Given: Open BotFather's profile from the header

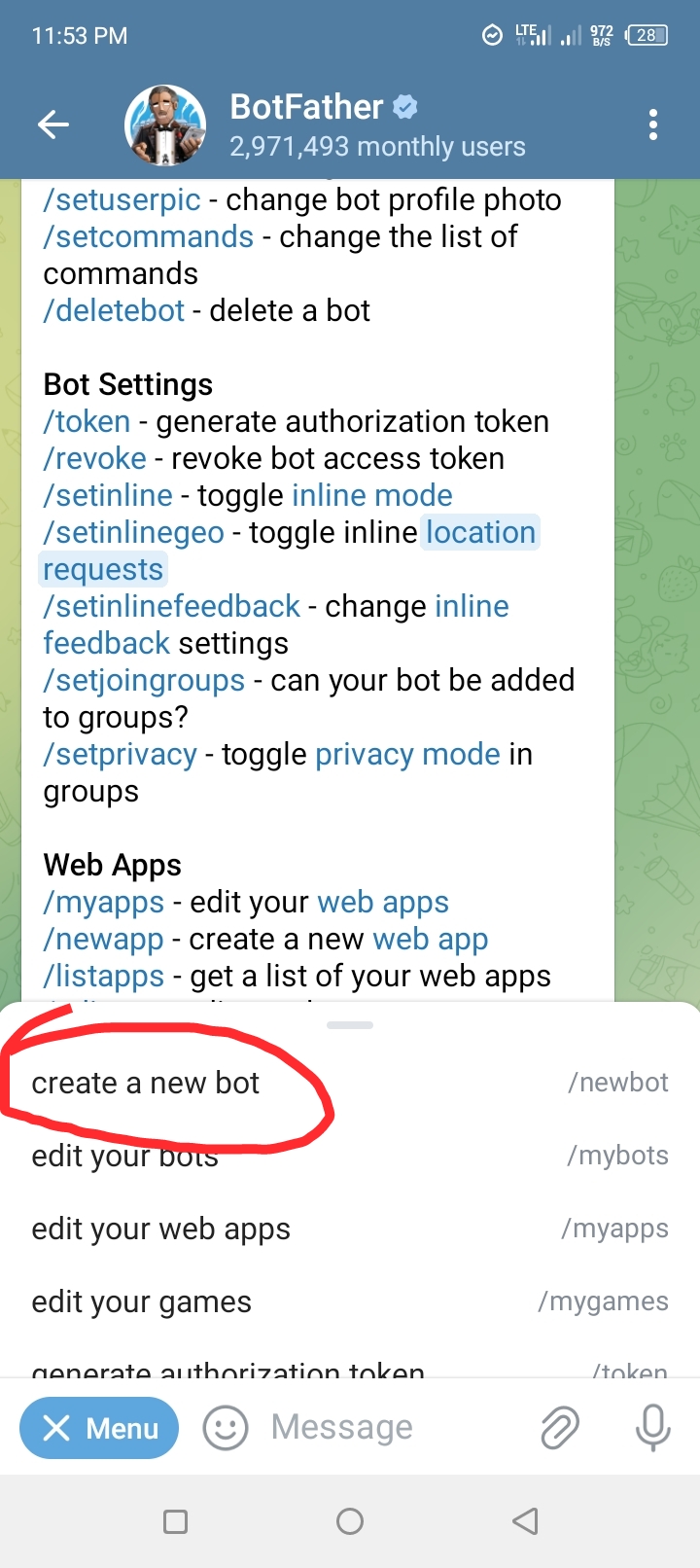Looking at the screenshot, I should 375,125.
